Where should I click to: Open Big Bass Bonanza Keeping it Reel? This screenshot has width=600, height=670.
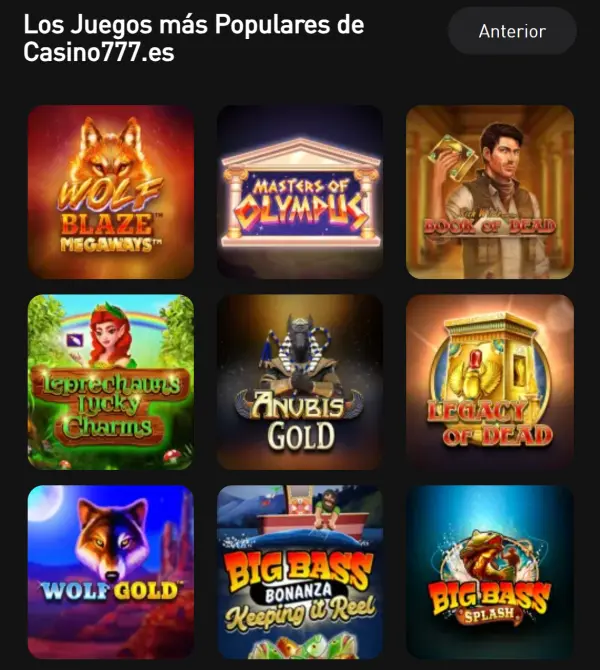[300, 572]
